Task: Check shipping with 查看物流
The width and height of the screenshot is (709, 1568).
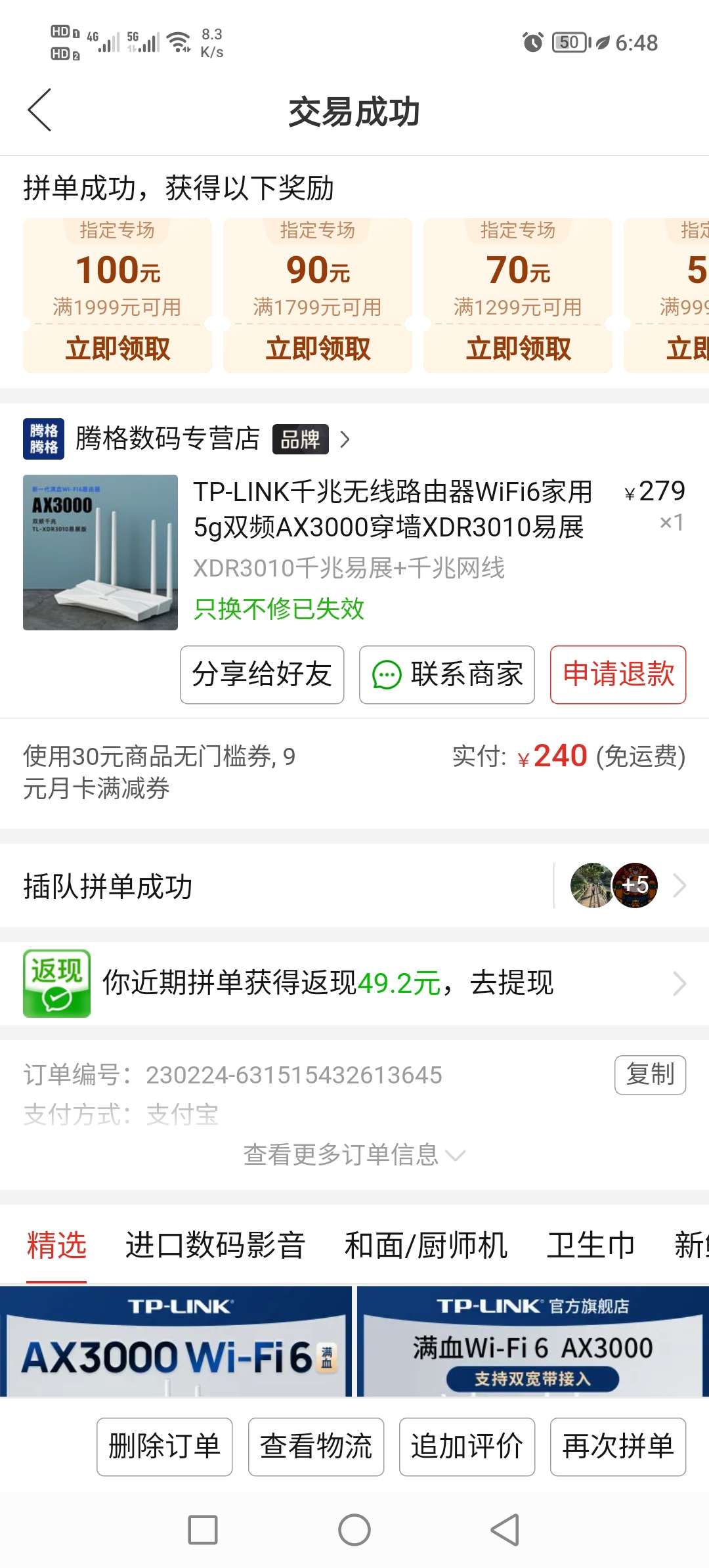Action: [x=316, y=1447]
